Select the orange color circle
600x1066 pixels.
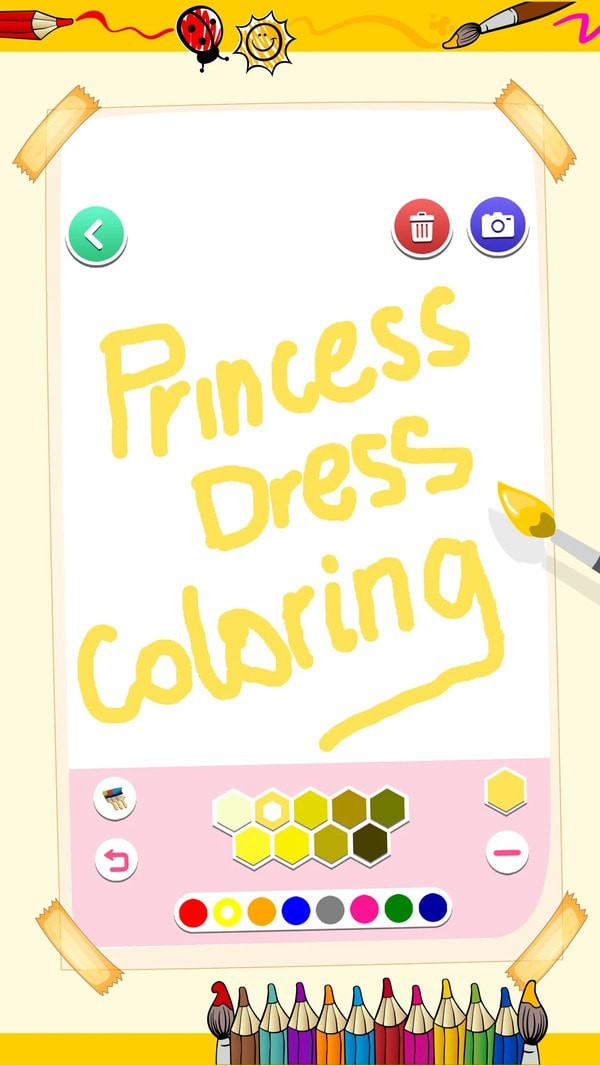coord(261,911)
